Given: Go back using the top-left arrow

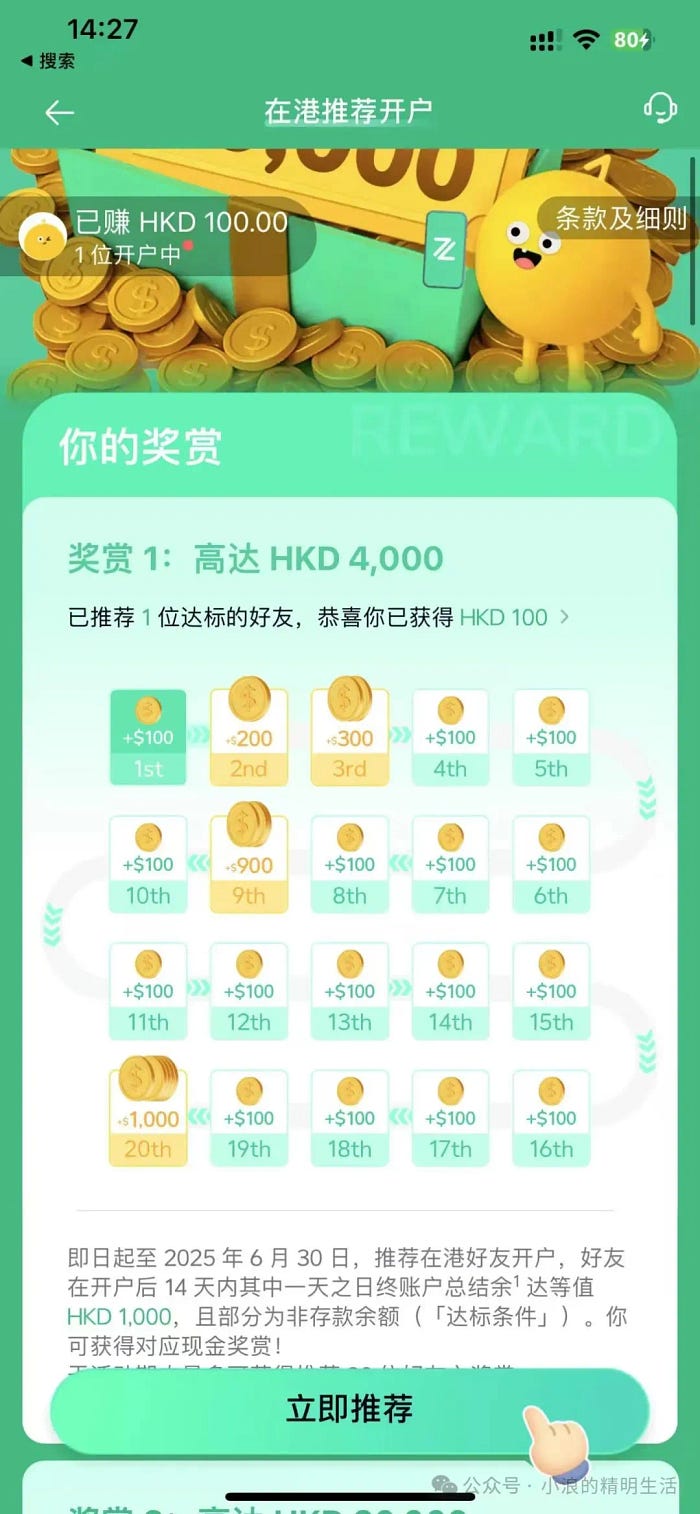Looking at the screenshot, I should coord(59,113).
